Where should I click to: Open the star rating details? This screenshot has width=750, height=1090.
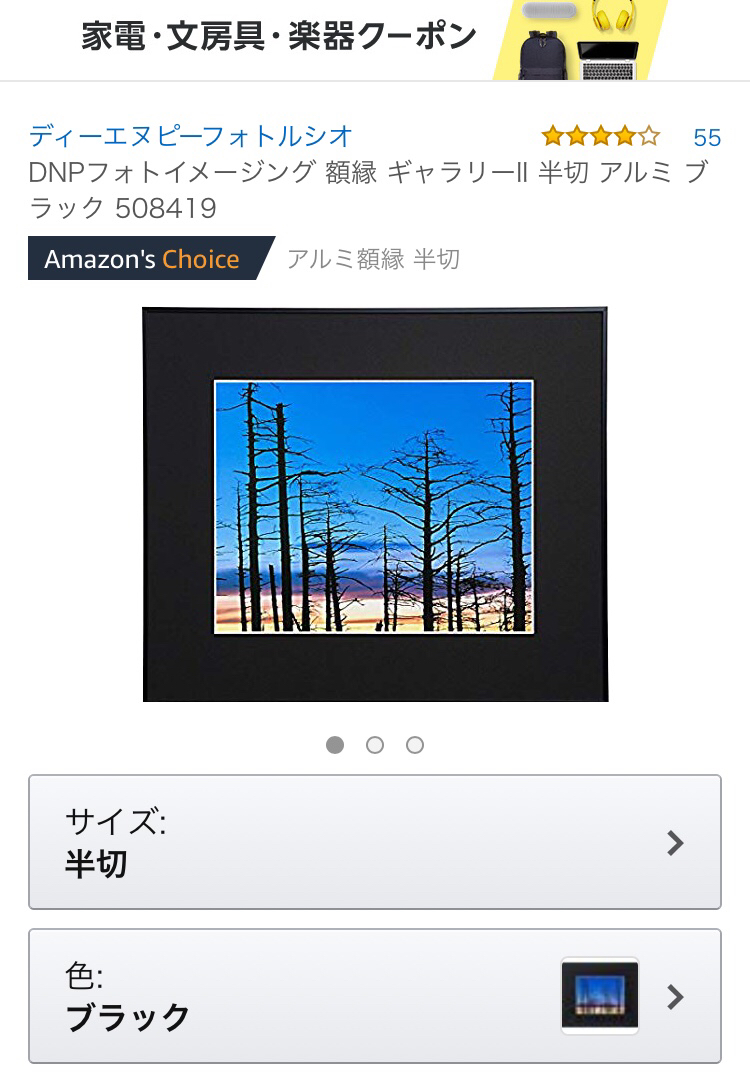coord(600,136)
